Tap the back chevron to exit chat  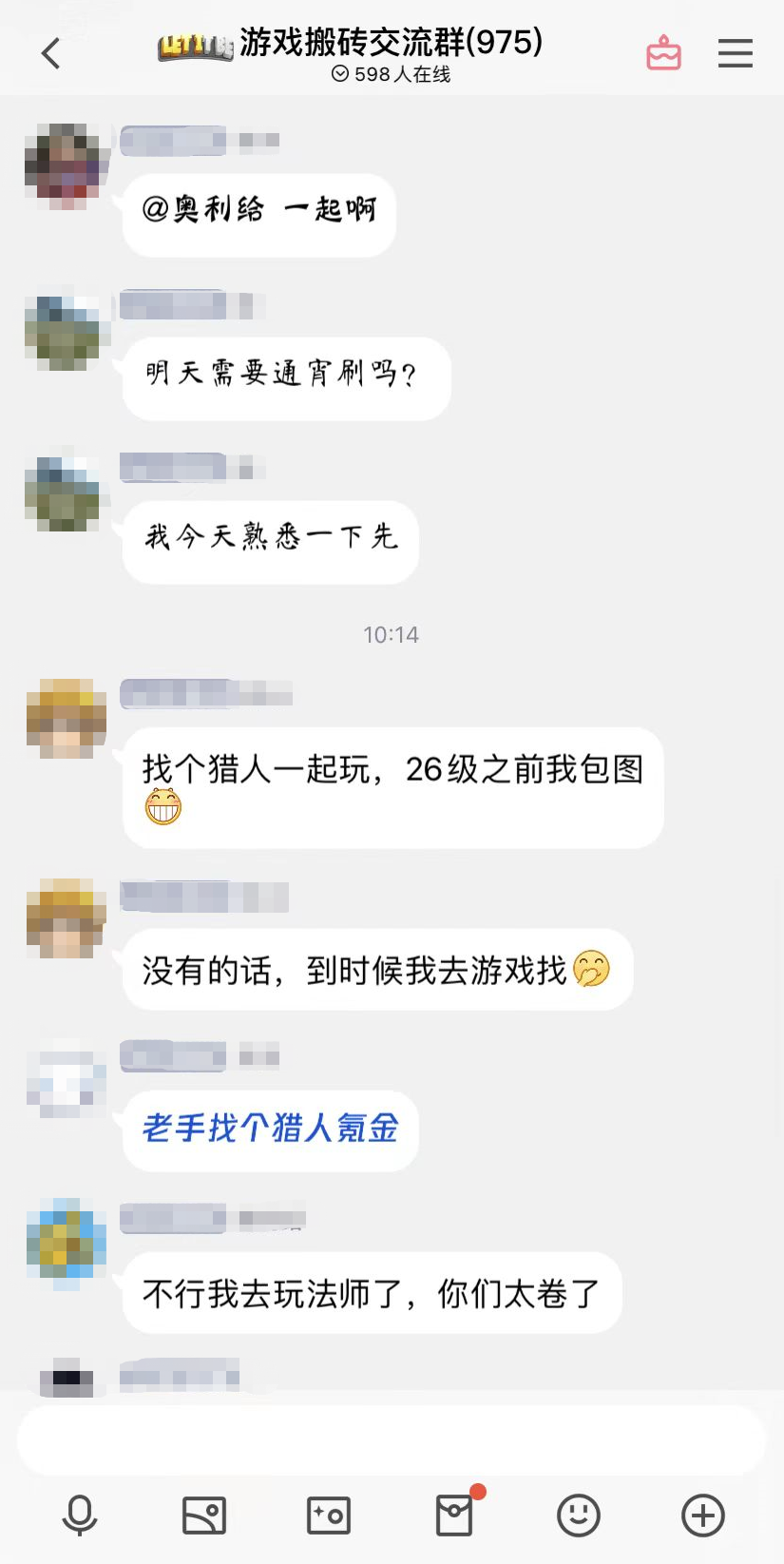[49, 52]
